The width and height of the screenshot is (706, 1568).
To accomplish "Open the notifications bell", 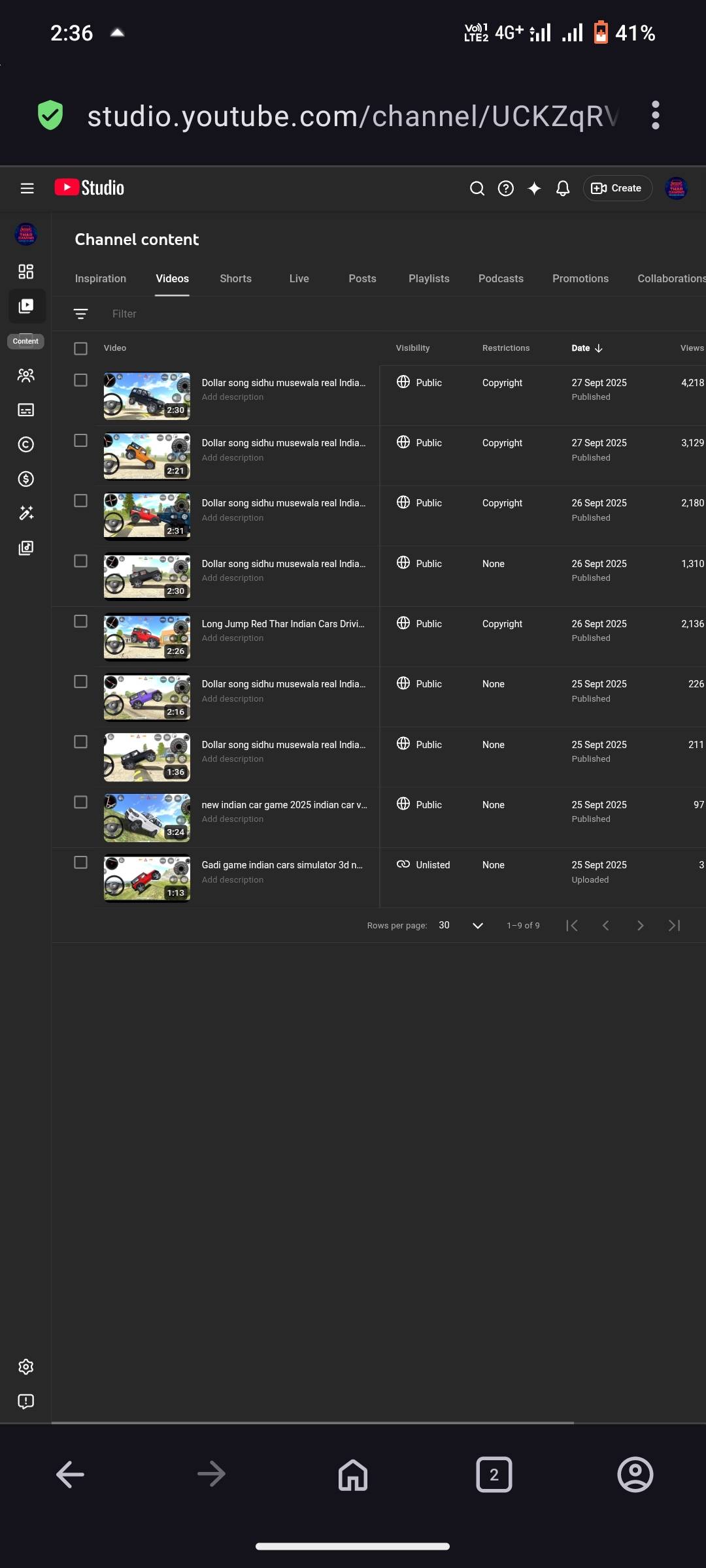I will [562, 188].
